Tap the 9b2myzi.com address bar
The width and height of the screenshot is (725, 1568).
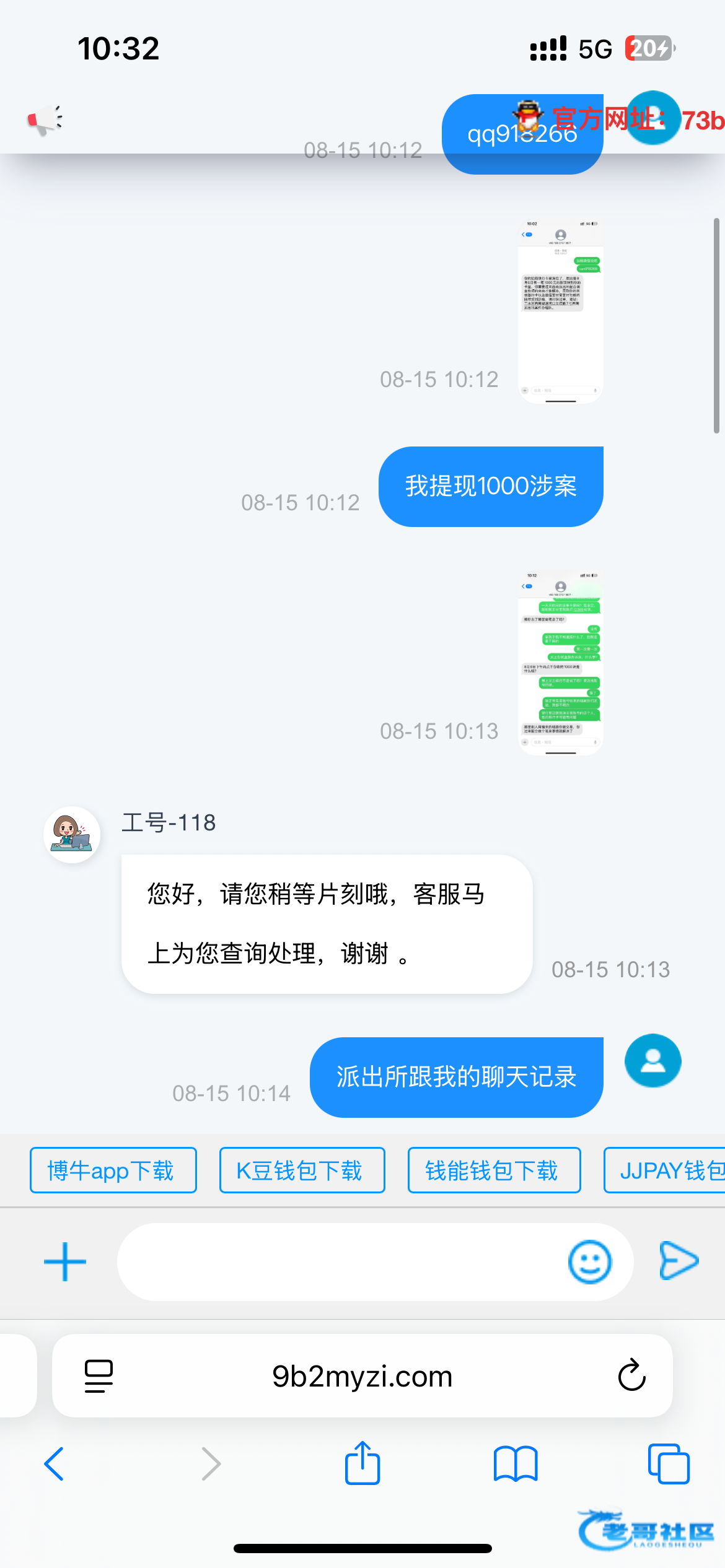pos(362,1377)
